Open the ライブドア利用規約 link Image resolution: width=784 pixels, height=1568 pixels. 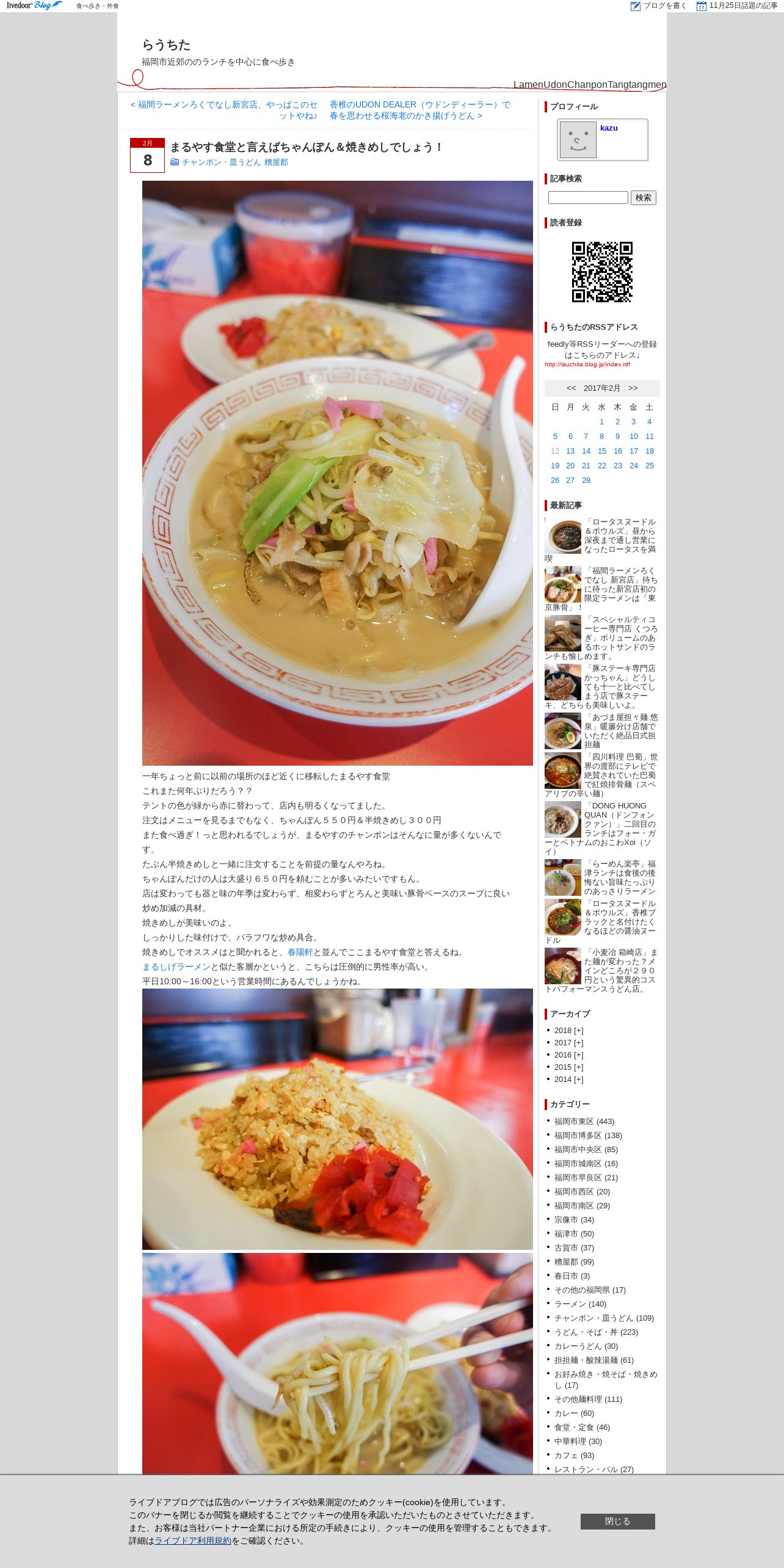(x=193, y=1541)
